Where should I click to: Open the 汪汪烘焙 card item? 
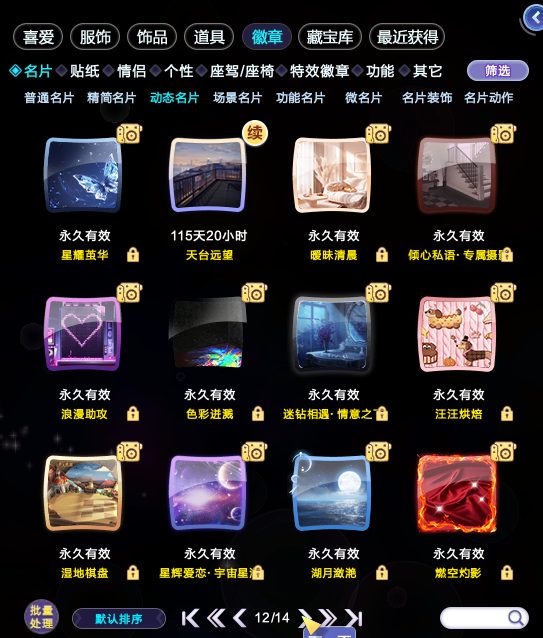click(x=458, y=334)
